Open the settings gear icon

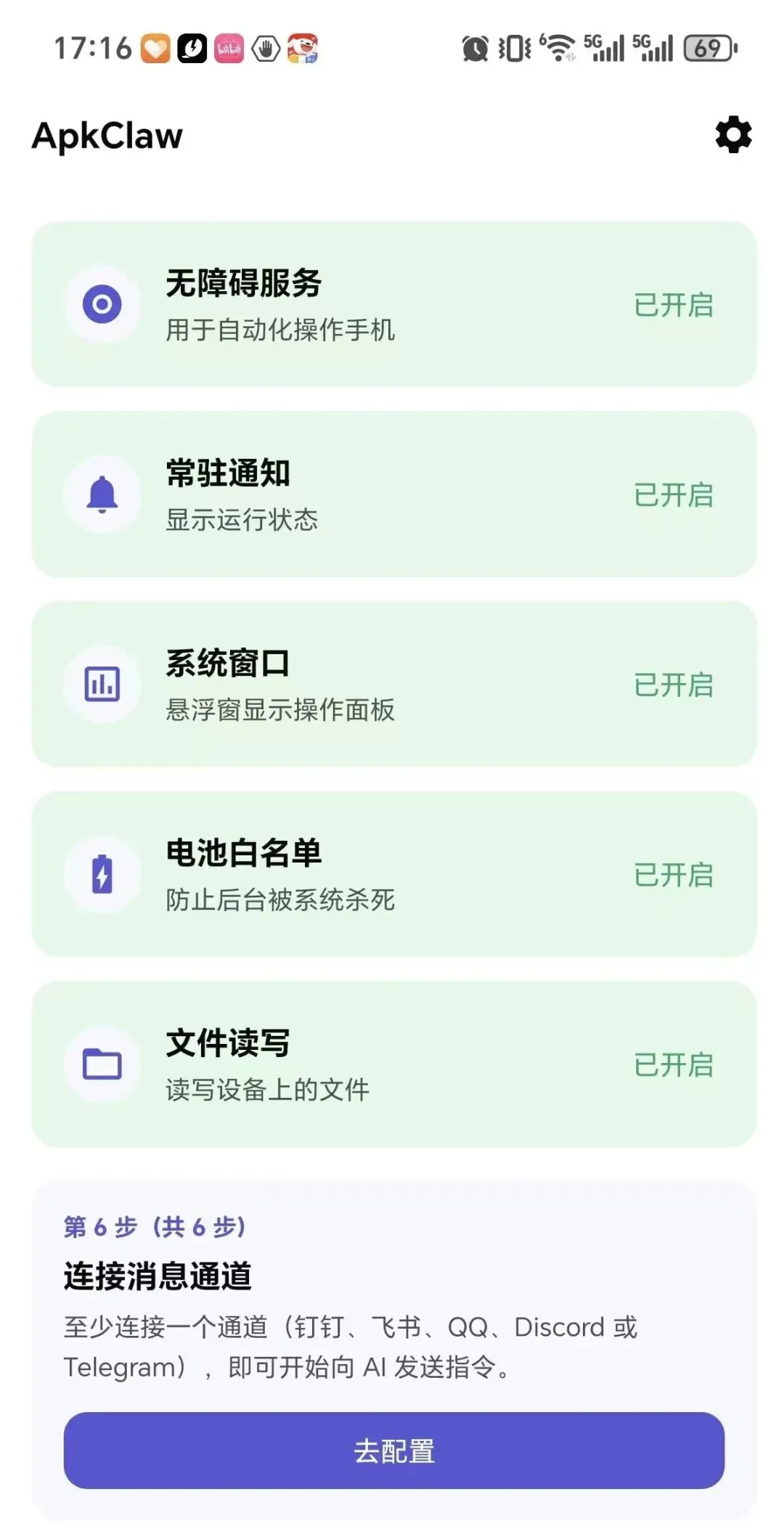click(x=733, y=135)
